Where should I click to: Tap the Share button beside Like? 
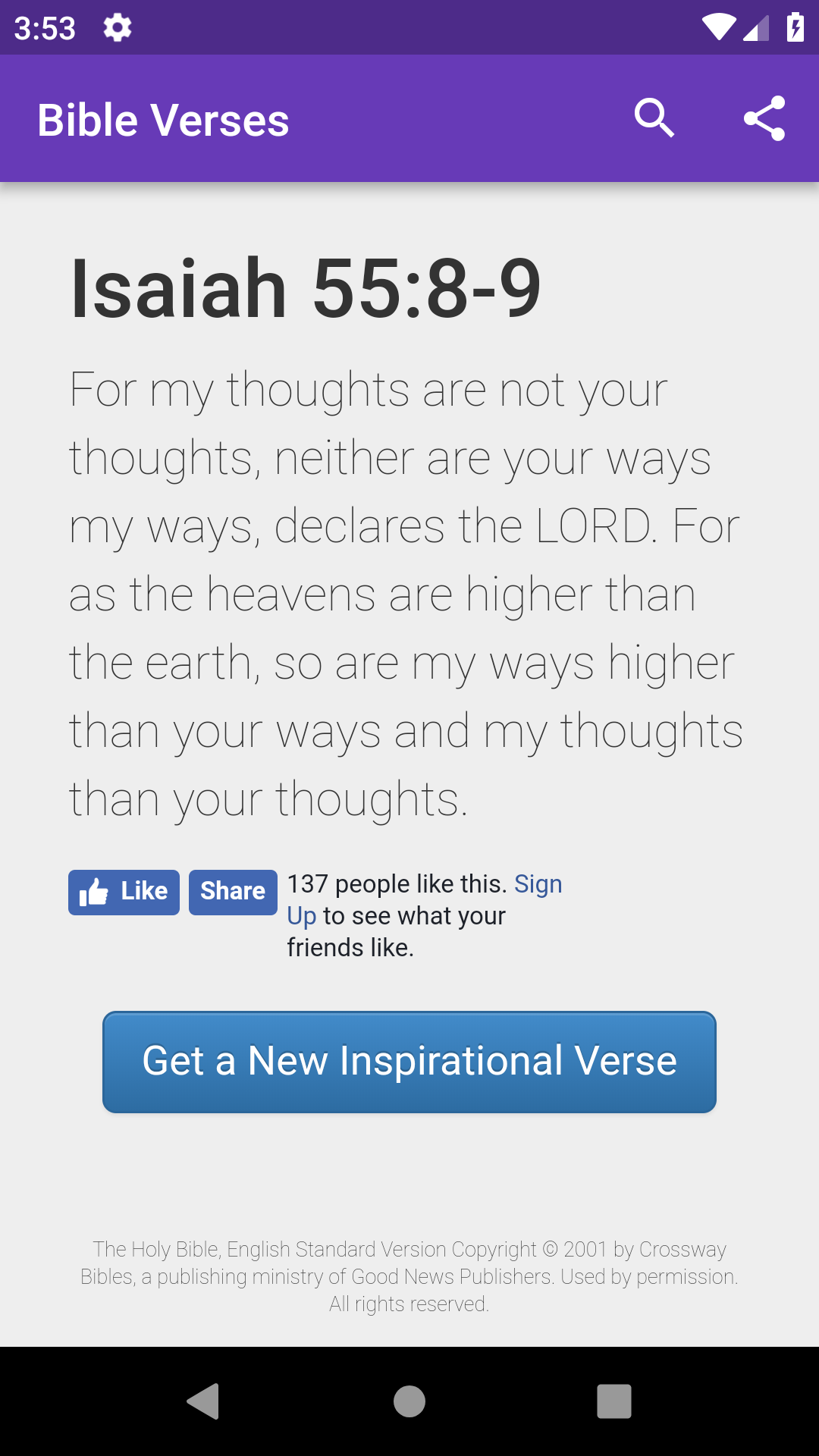233,892
